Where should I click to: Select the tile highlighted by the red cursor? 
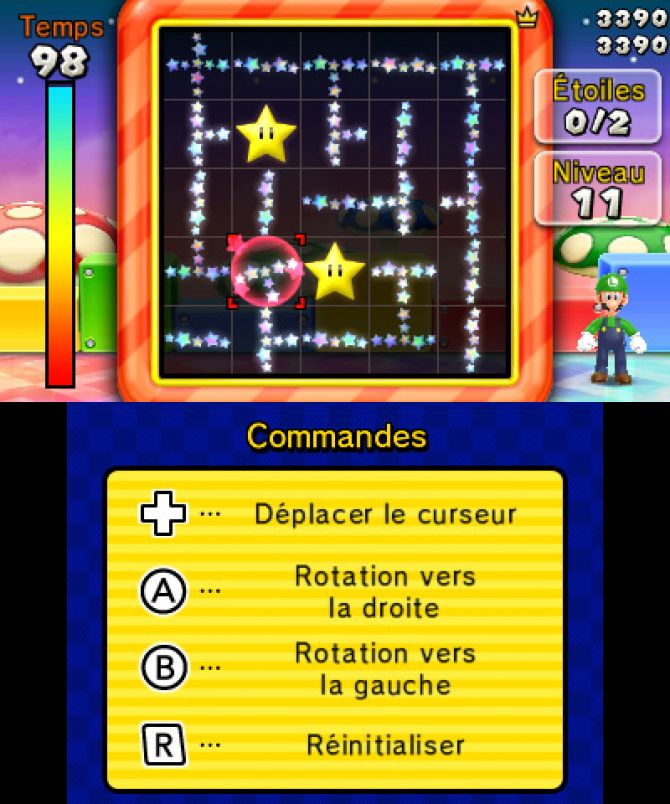coord(266,272)
